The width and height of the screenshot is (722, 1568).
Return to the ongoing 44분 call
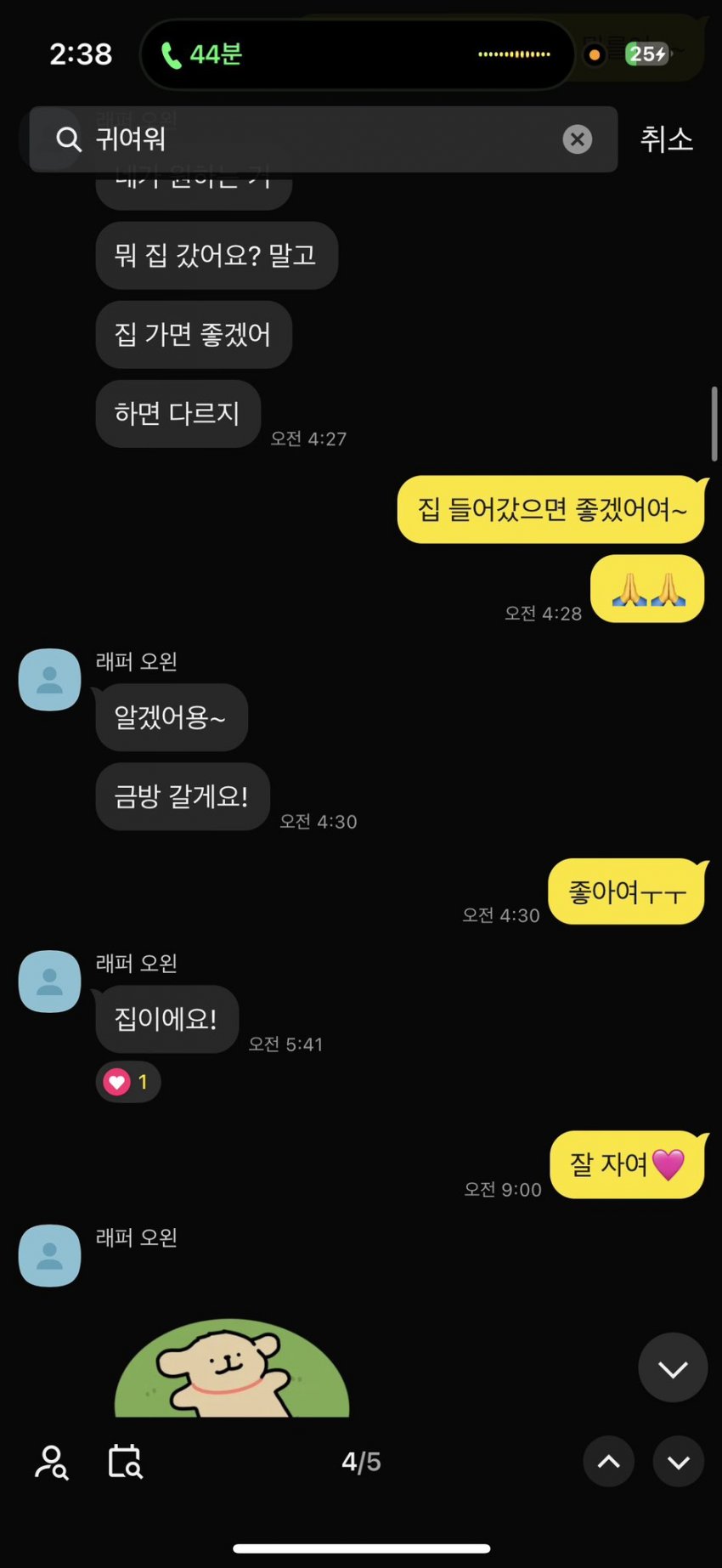(204, 54)
